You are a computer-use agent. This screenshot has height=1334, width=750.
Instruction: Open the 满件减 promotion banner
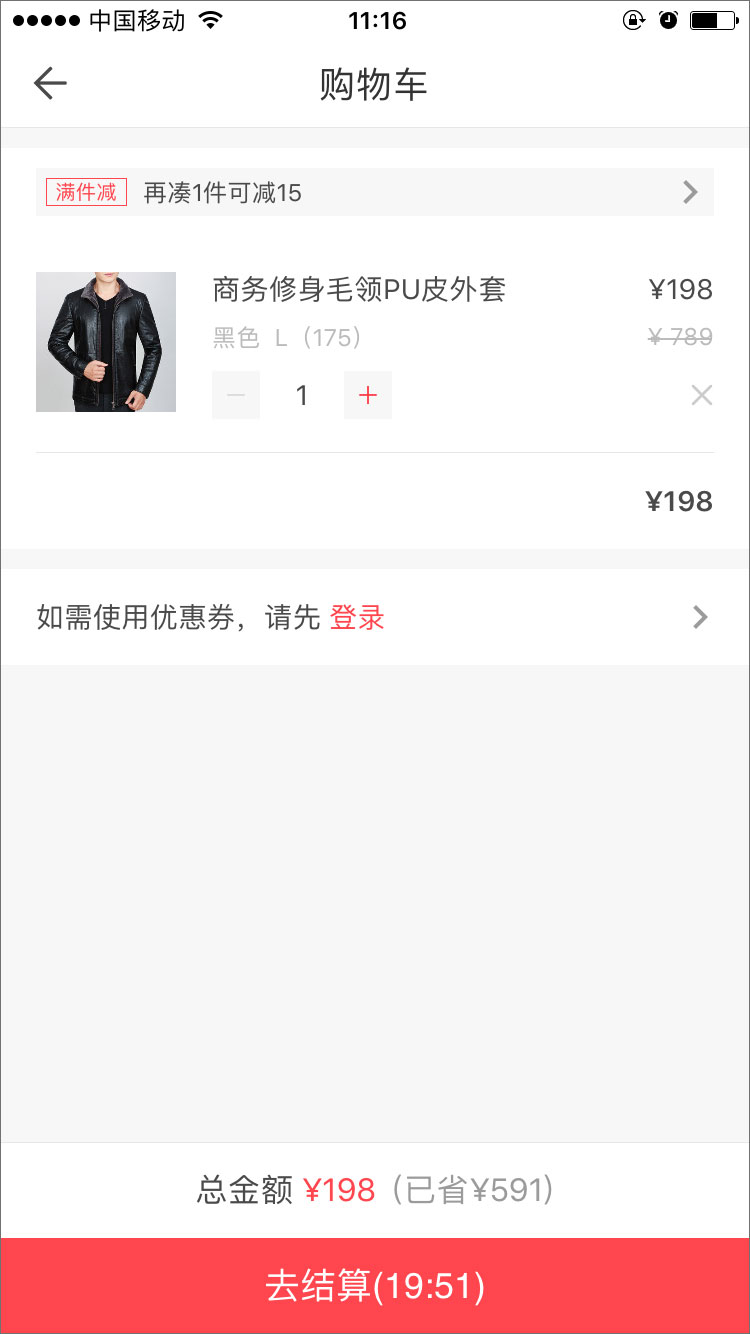point(374,192)
